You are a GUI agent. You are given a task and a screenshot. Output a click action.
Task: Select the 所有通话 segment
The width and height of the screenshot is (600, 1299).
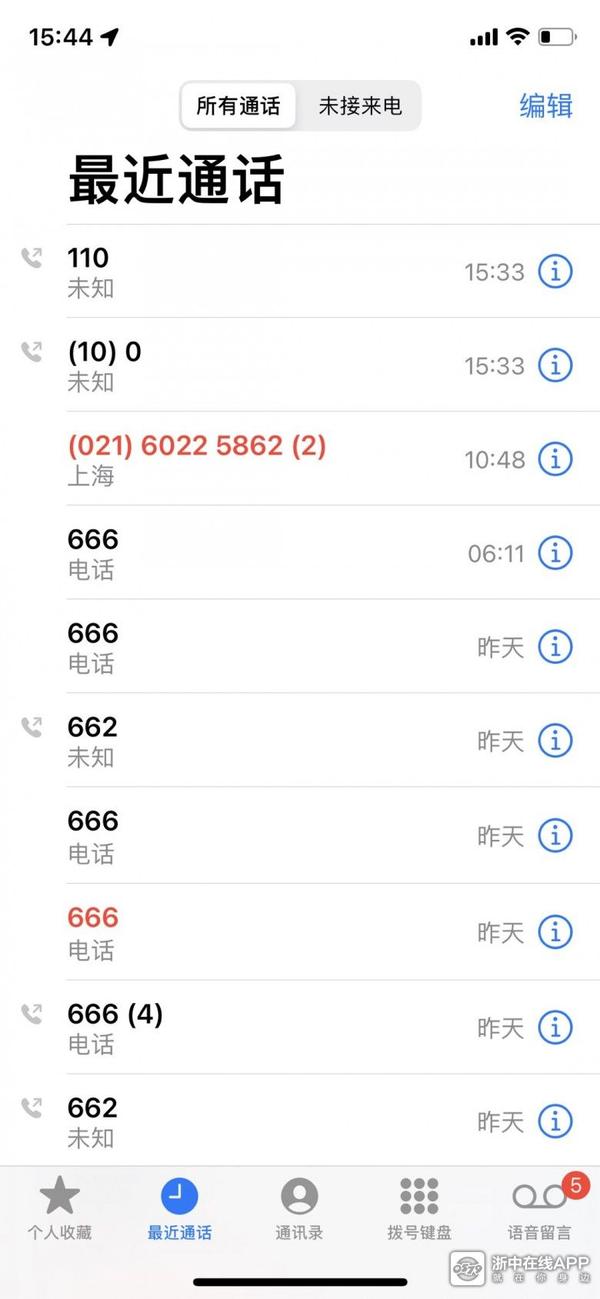coord(239,106)
